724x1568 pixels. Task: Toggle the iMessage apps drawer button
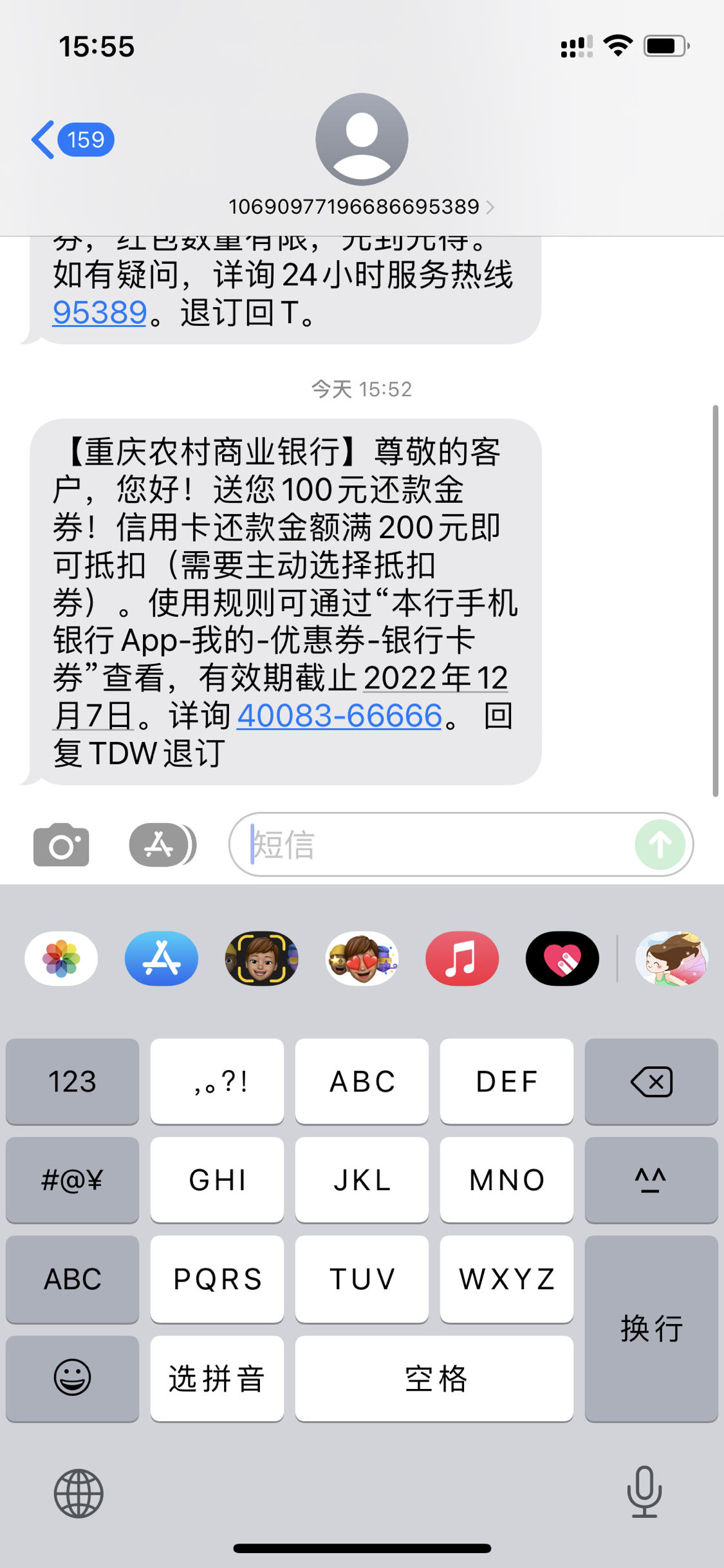coord(162,845)
